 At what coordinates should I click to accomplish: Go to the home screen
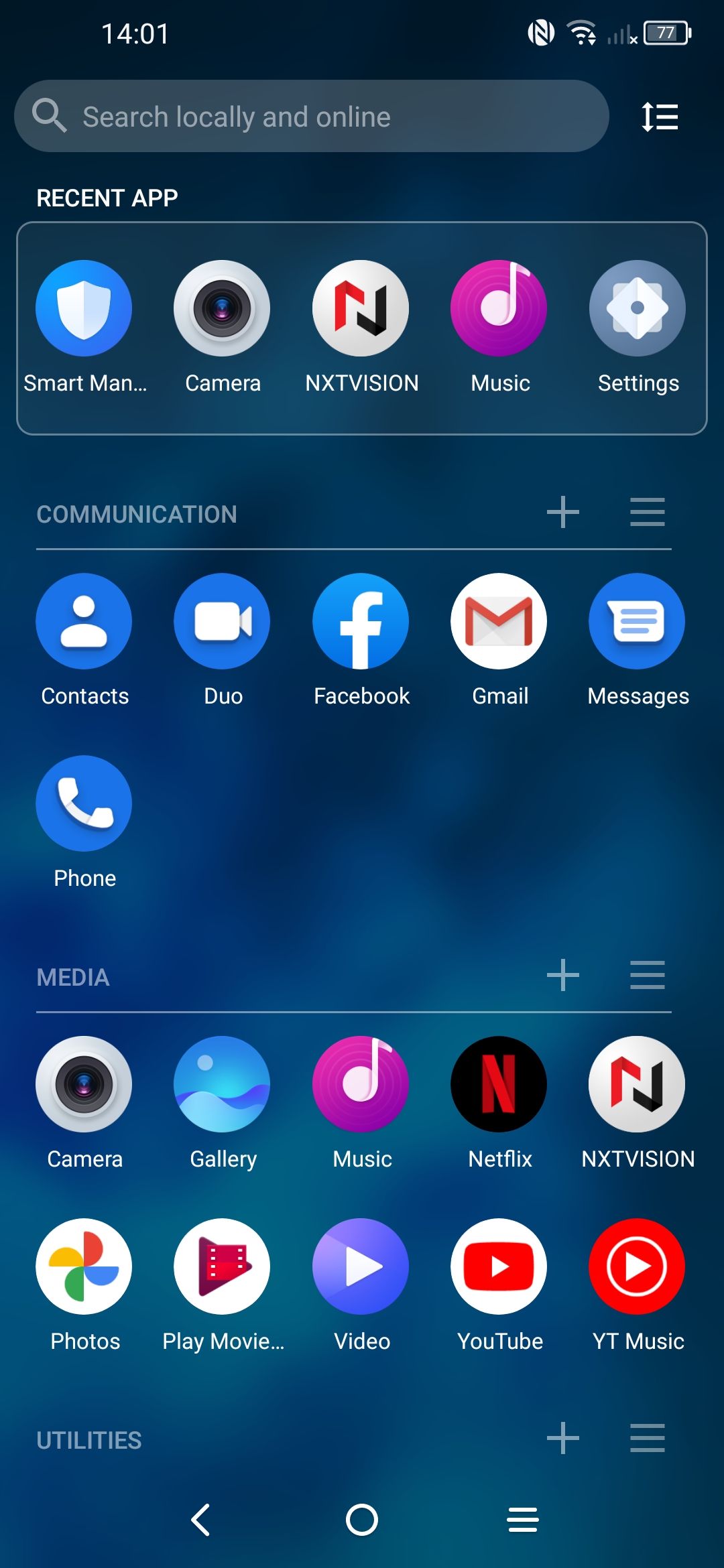(x=362, y=1520)
